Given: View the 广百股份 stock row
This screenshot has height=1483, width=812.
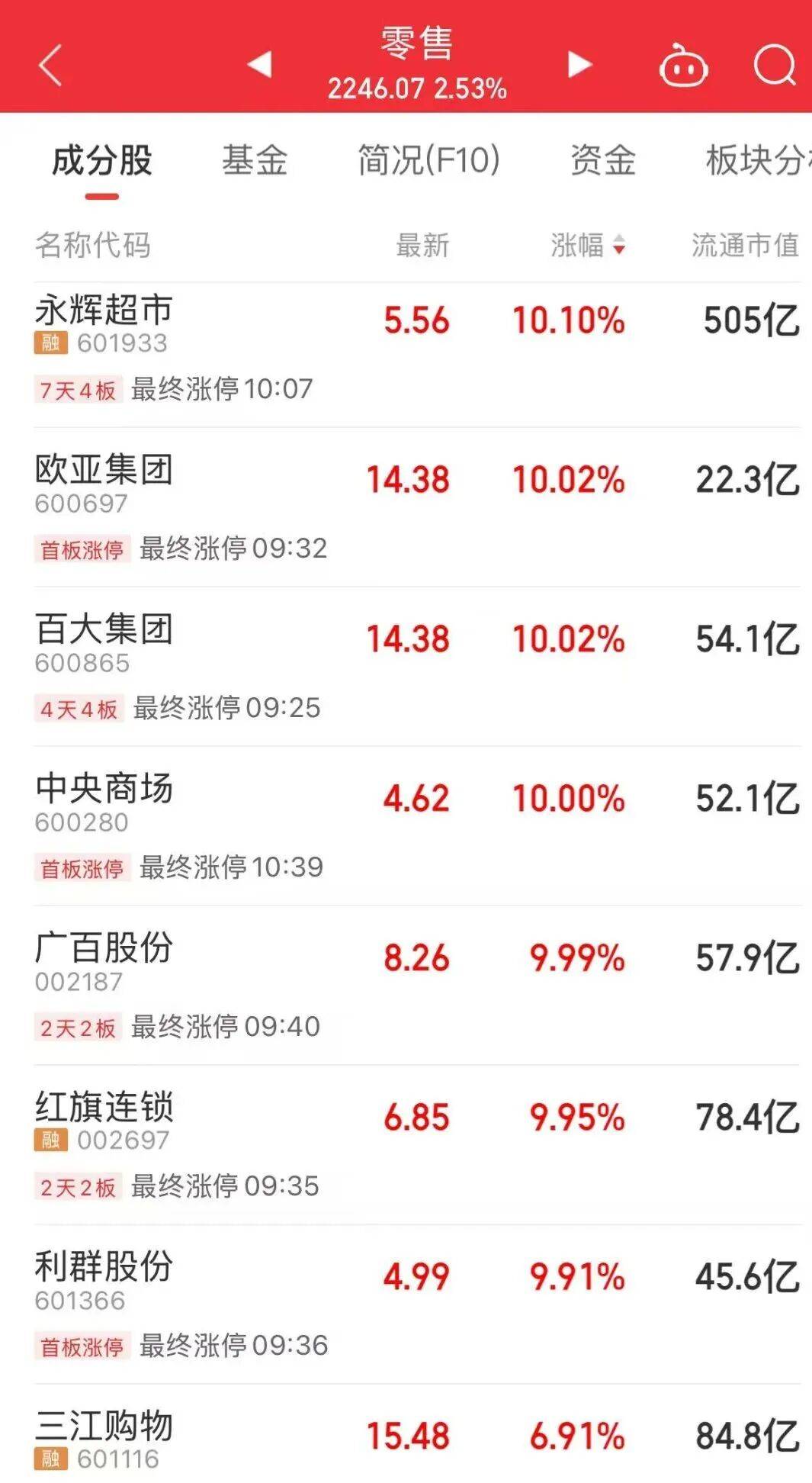Looking at the screenshot, I should coord(104,948).
